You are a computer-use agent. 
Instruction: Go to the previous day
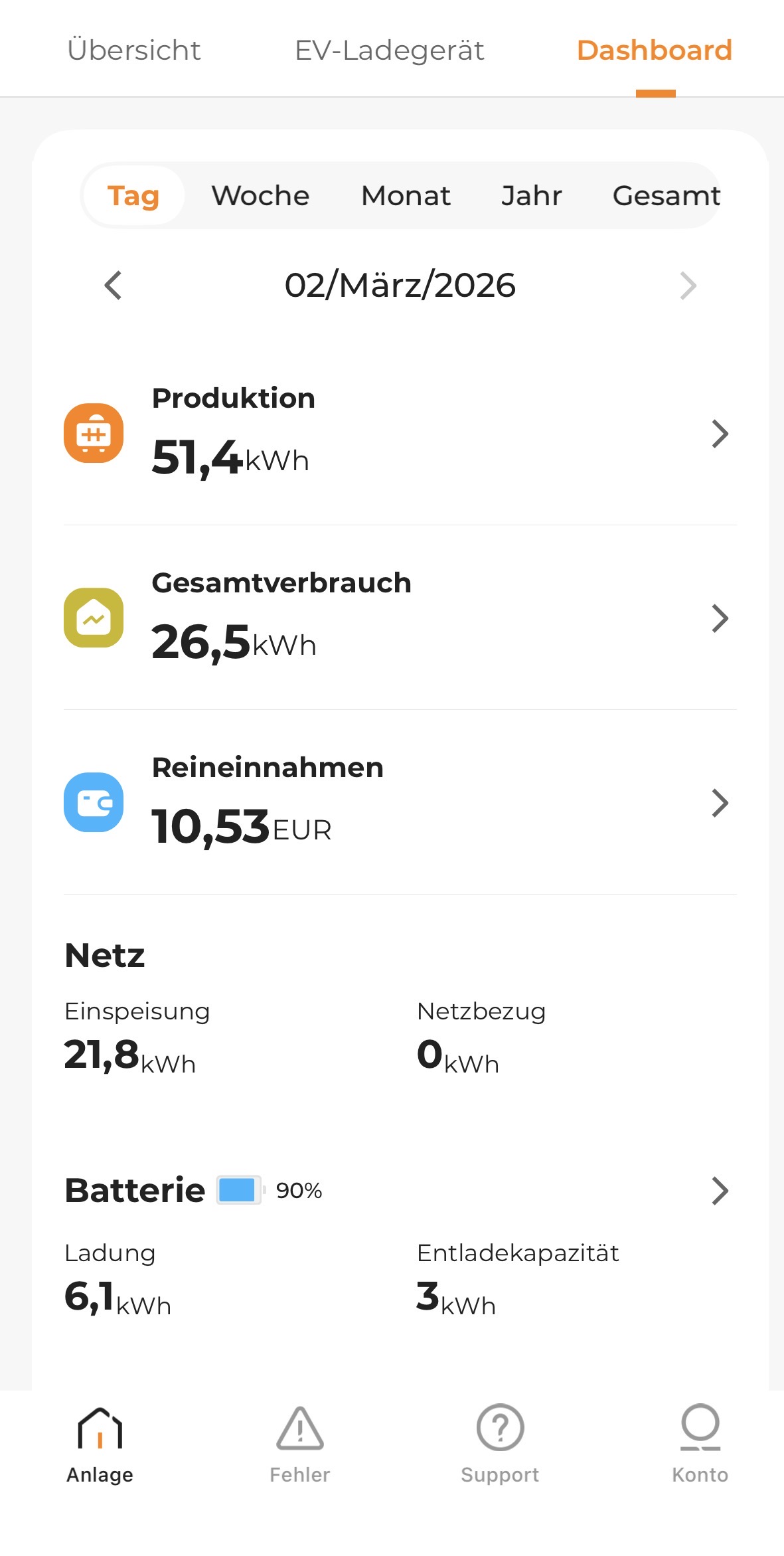point(114,286)
